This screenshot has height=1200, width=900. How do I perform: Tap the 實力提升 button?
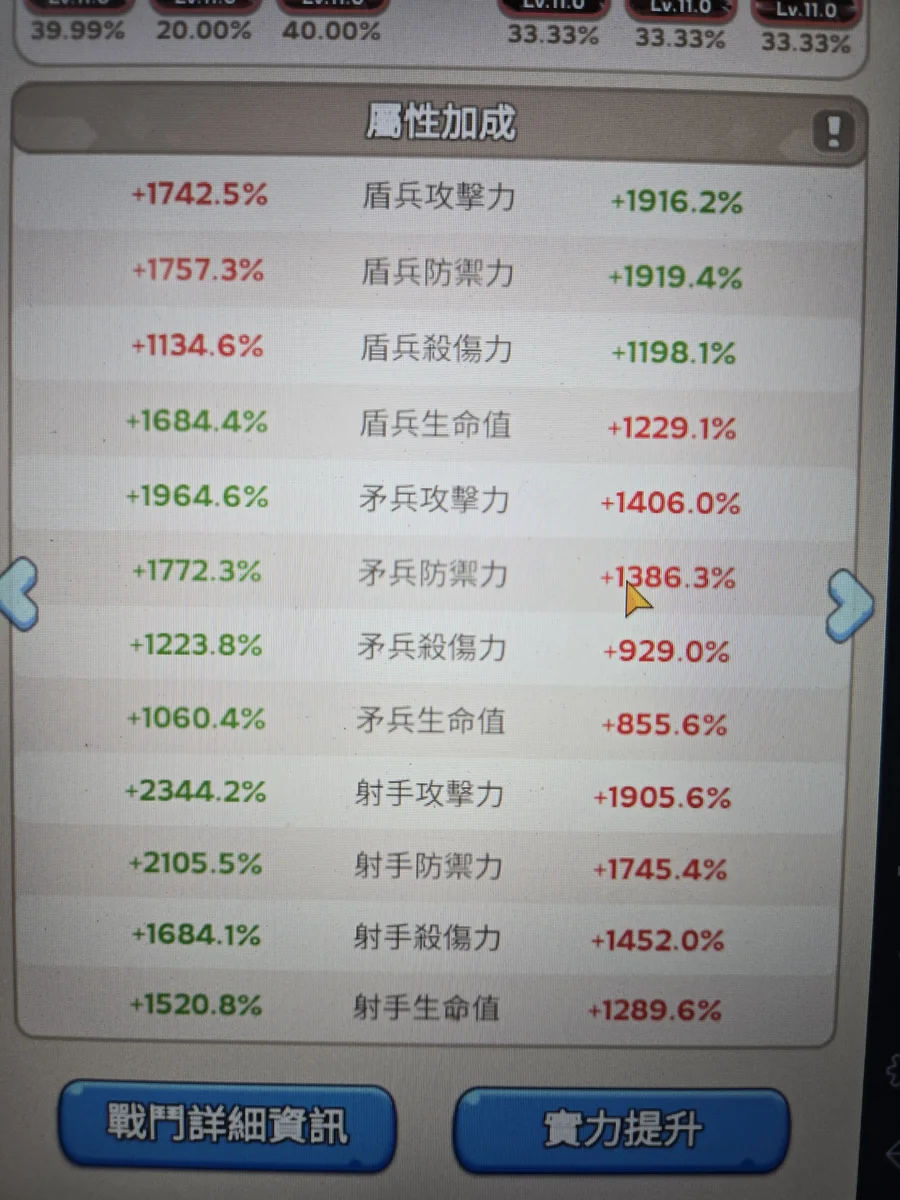(622, 1130)
